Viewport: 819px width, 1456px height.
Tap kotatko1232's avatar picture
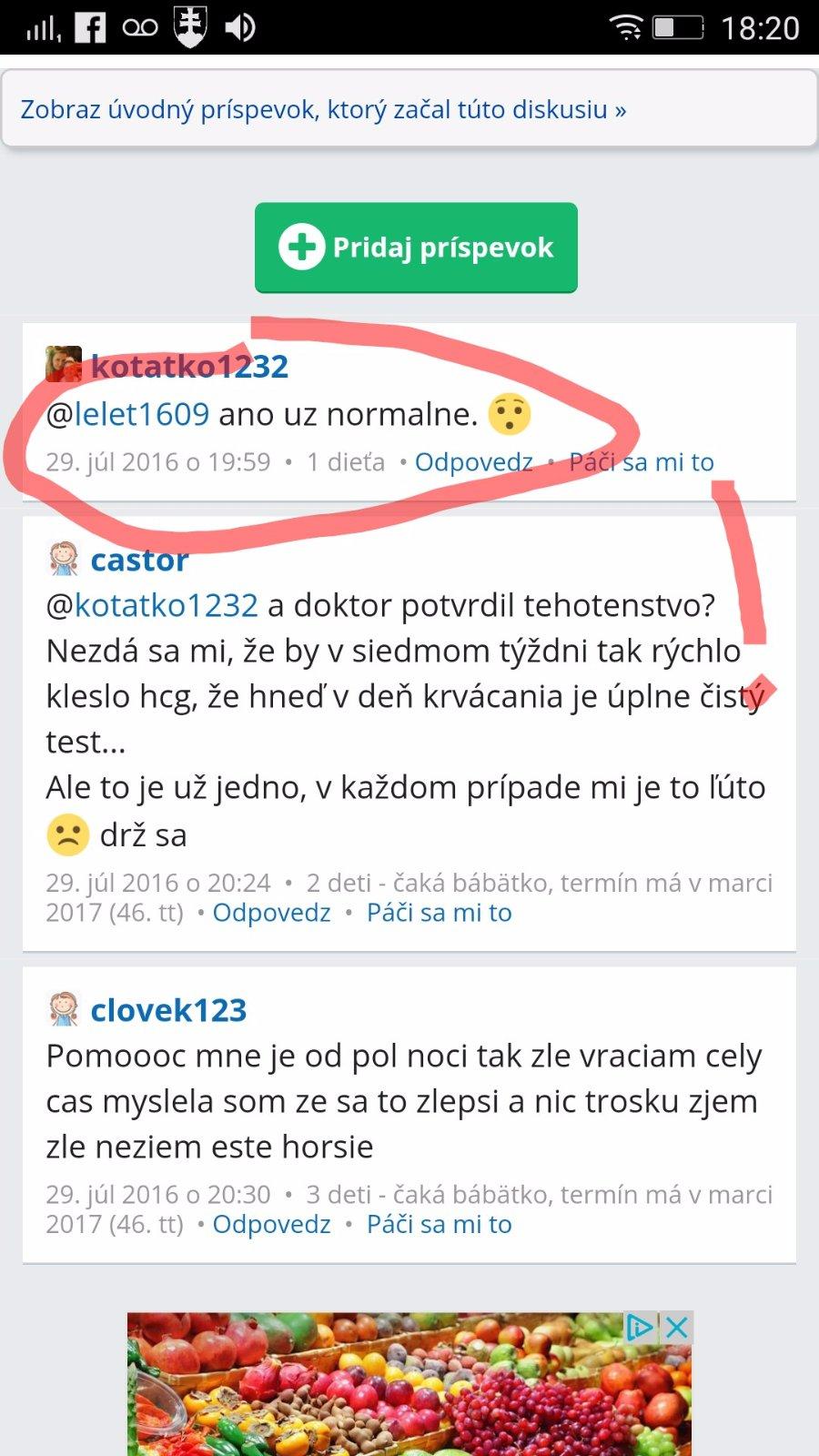coord(63,364)
